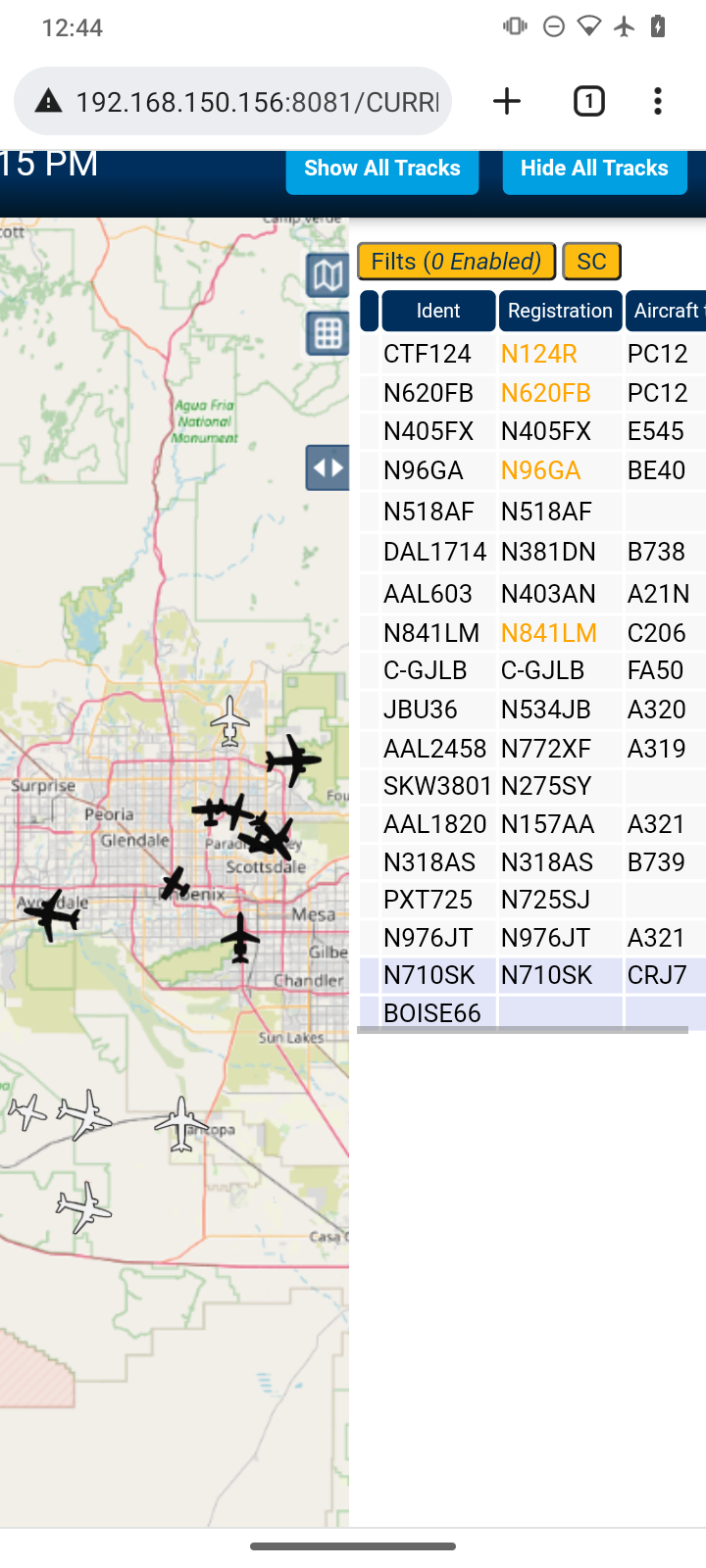This screenshot has height=1568, width=706.
Task: Select the N710SK aircraft row
Action: [x=532, y=975]
